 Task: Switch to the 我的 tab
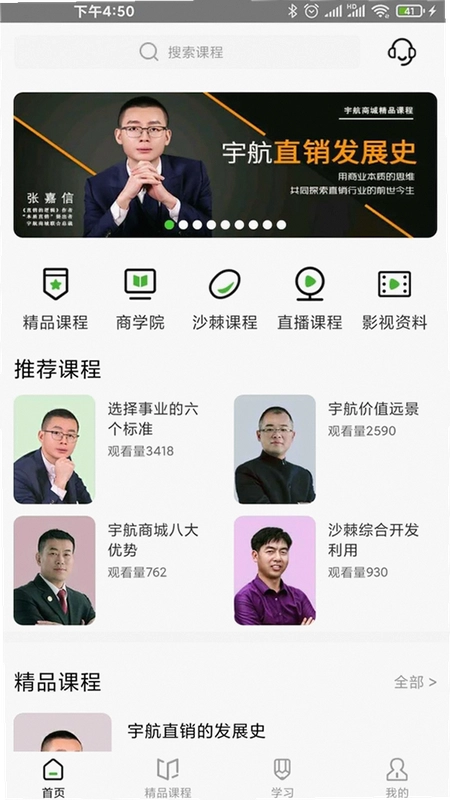tap(396, 778)
